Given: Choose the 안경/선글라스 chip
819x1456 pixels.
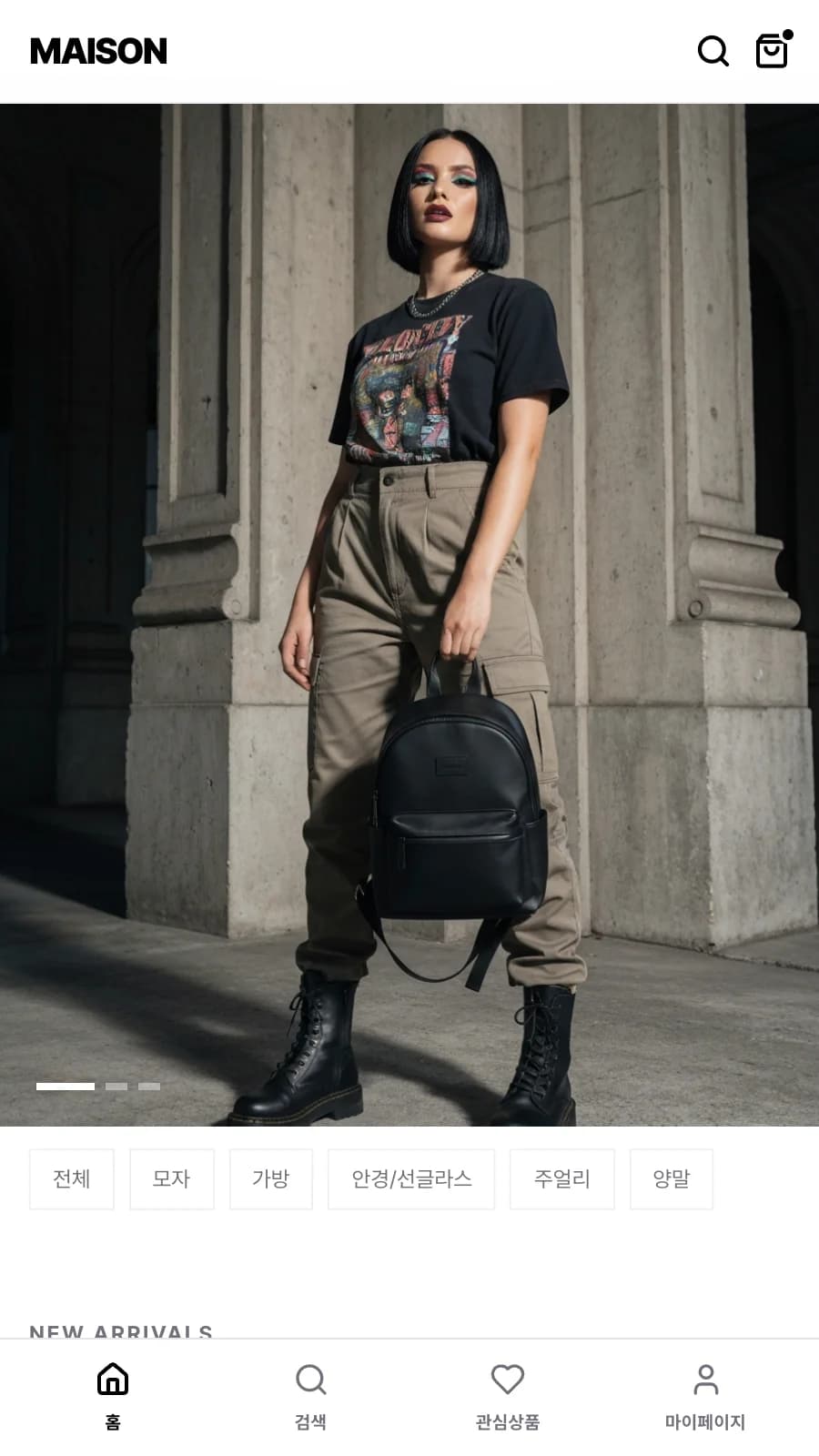Looking at the screenshot, I should pyautogui.click(x=411, y=1179).
